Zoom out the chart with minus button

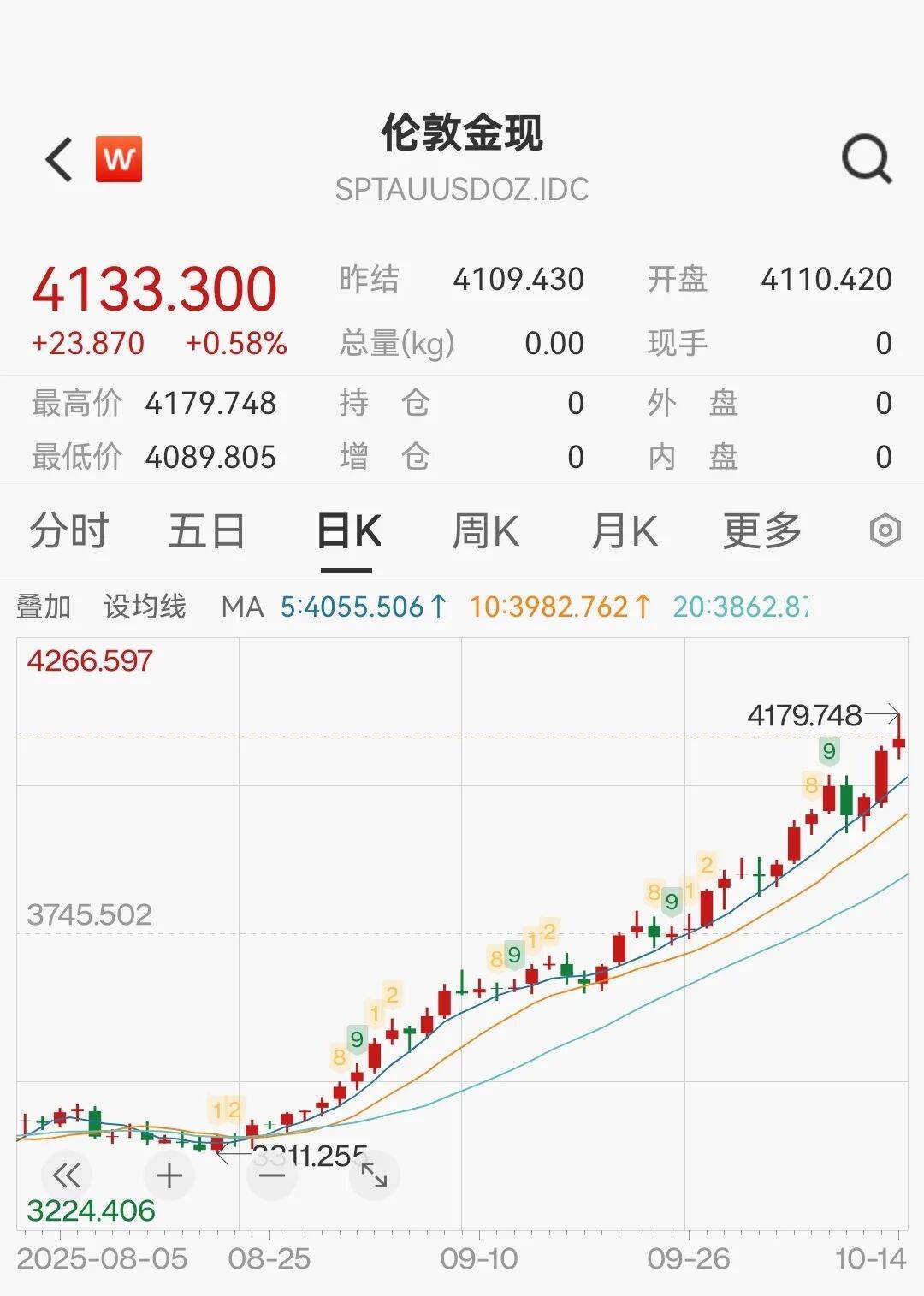click(272, 1175)
